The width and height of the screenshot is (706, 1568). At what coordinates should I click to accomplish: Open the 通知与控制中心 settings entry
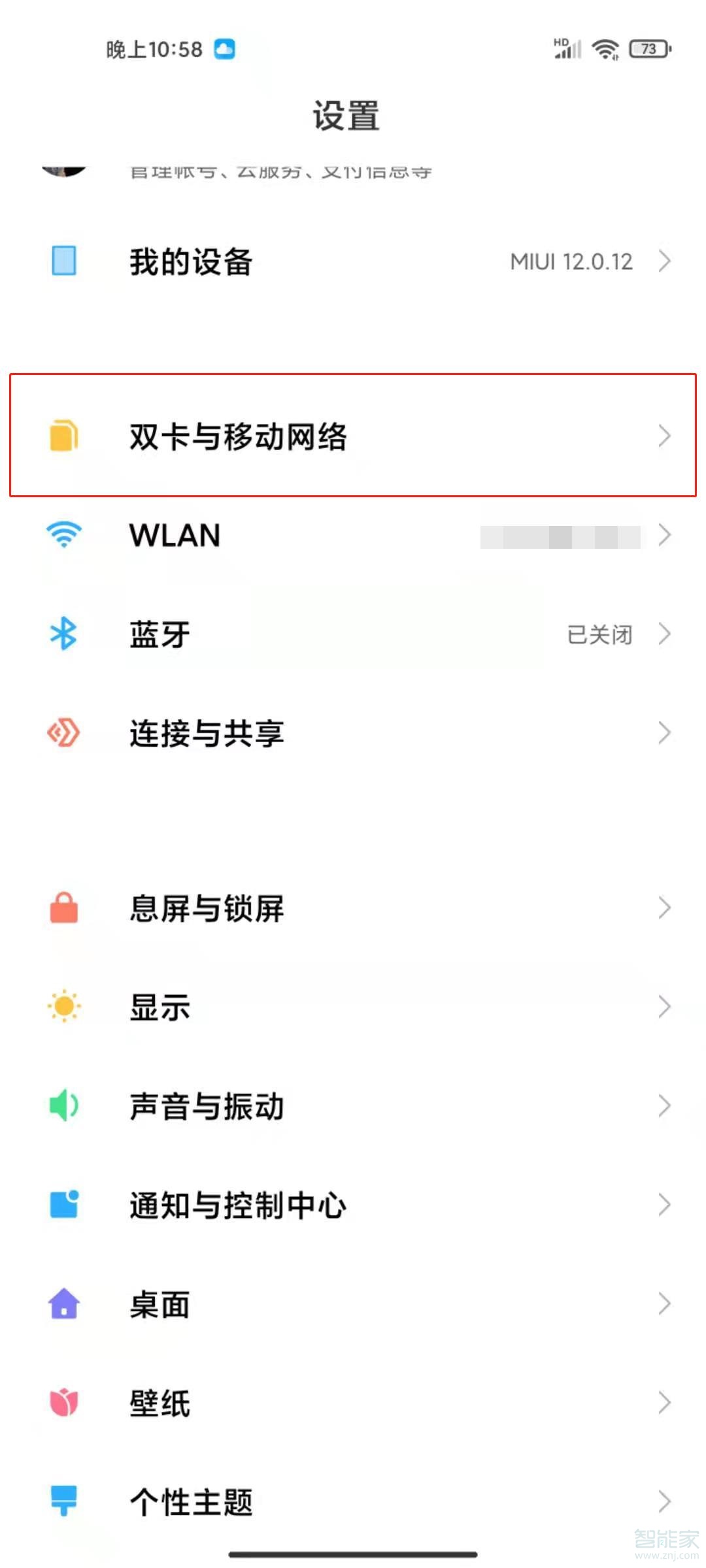click(353, 1205)
